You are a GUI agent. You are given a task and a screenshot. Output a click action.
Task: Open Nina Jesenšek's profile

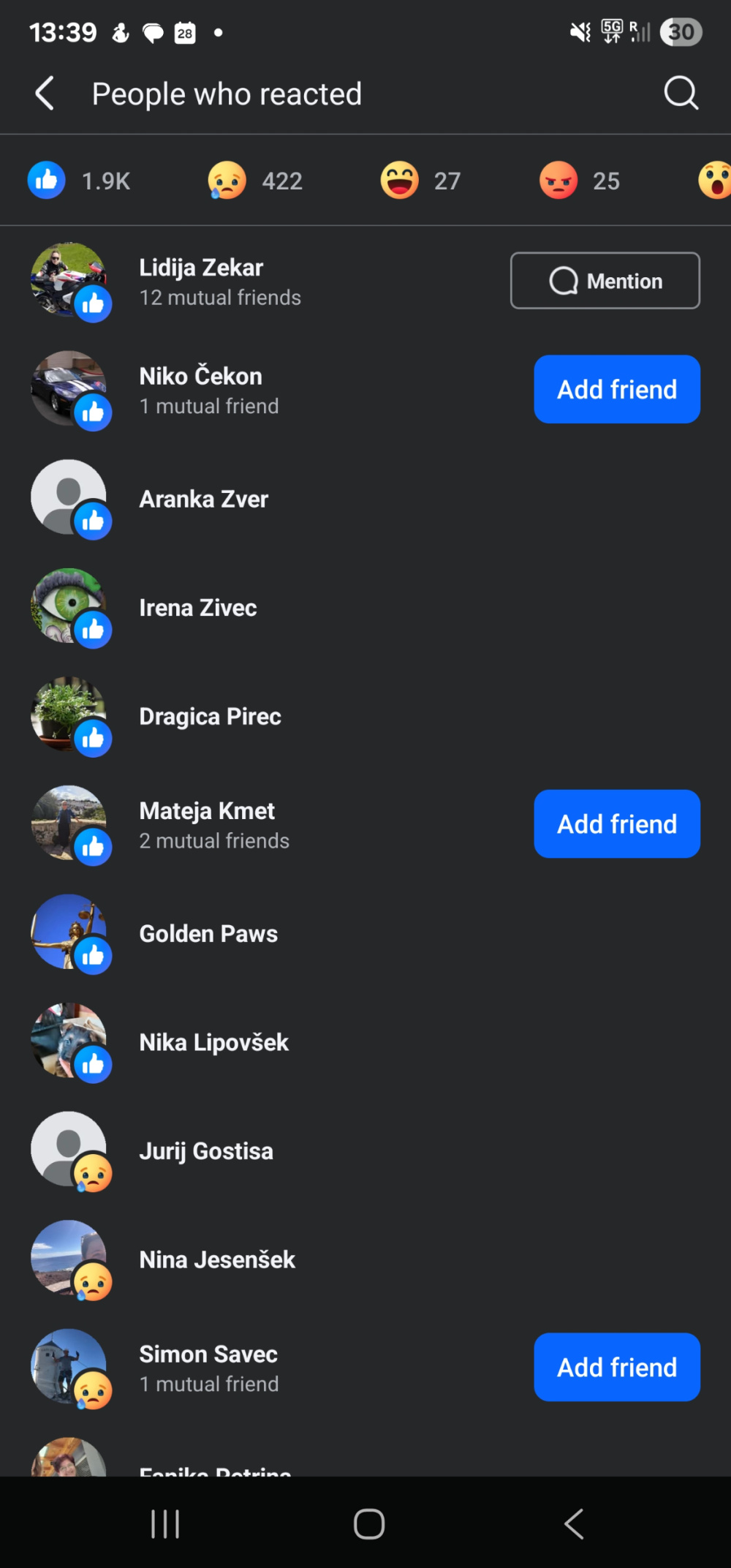point(217,1259)
